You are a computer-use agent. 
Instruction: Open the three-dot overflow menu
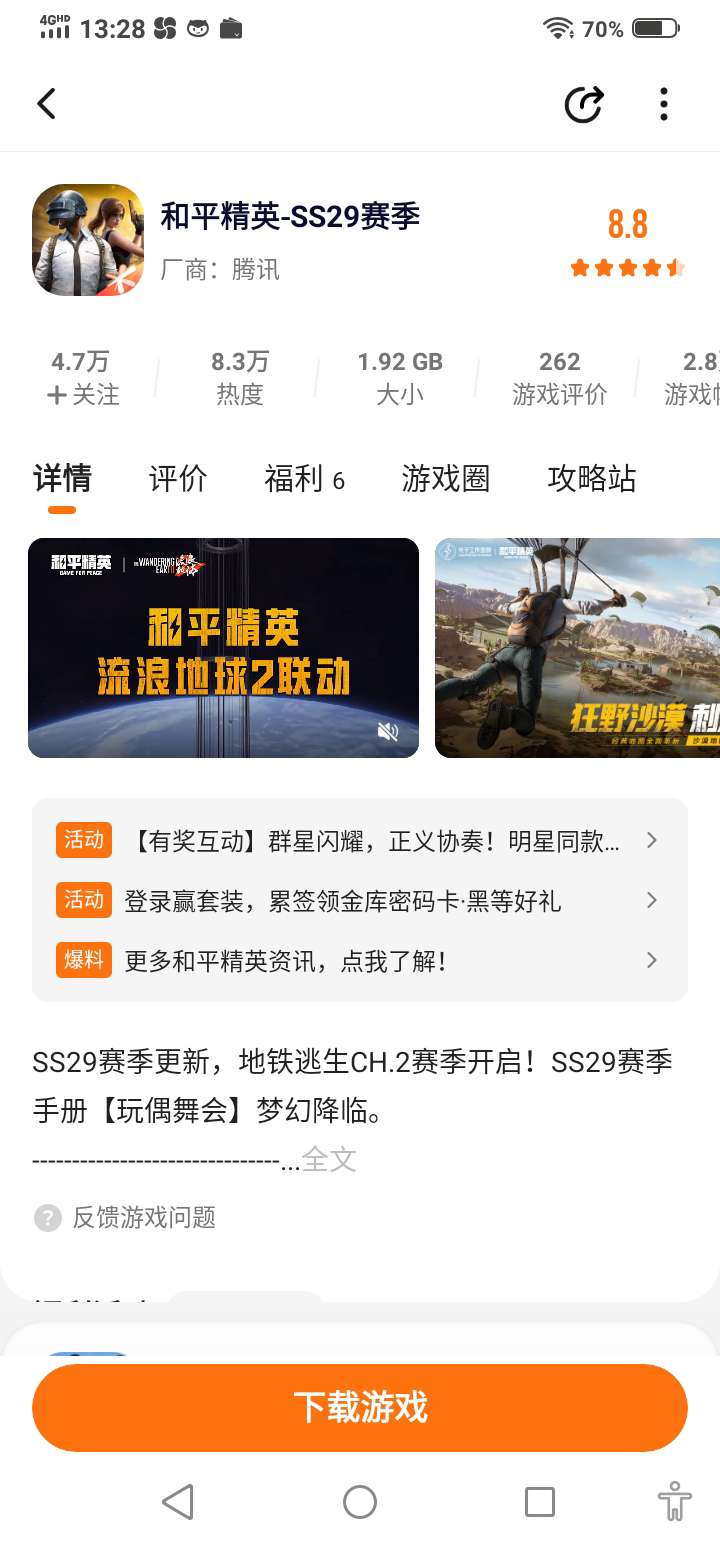[664, 104]
